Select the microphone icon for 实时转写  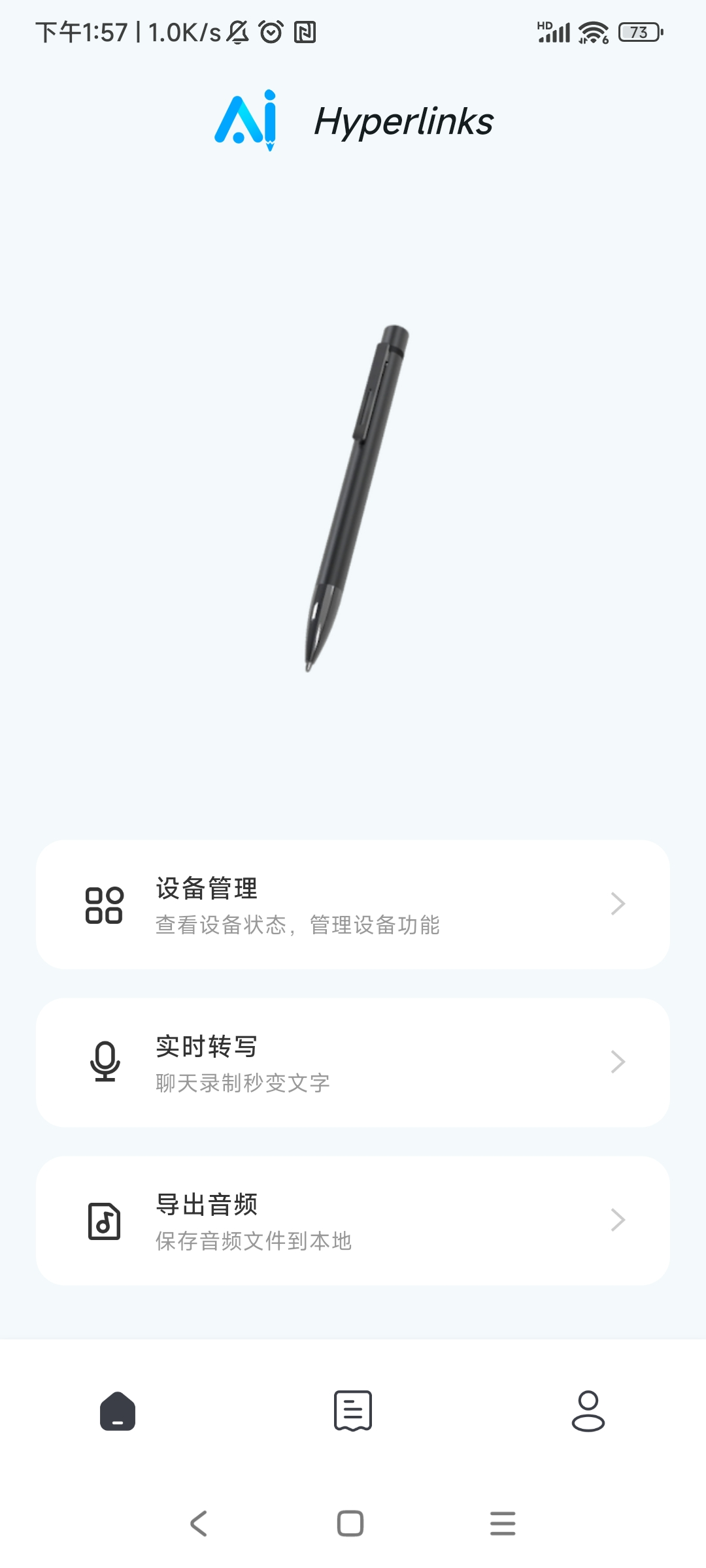(105, 1062)
